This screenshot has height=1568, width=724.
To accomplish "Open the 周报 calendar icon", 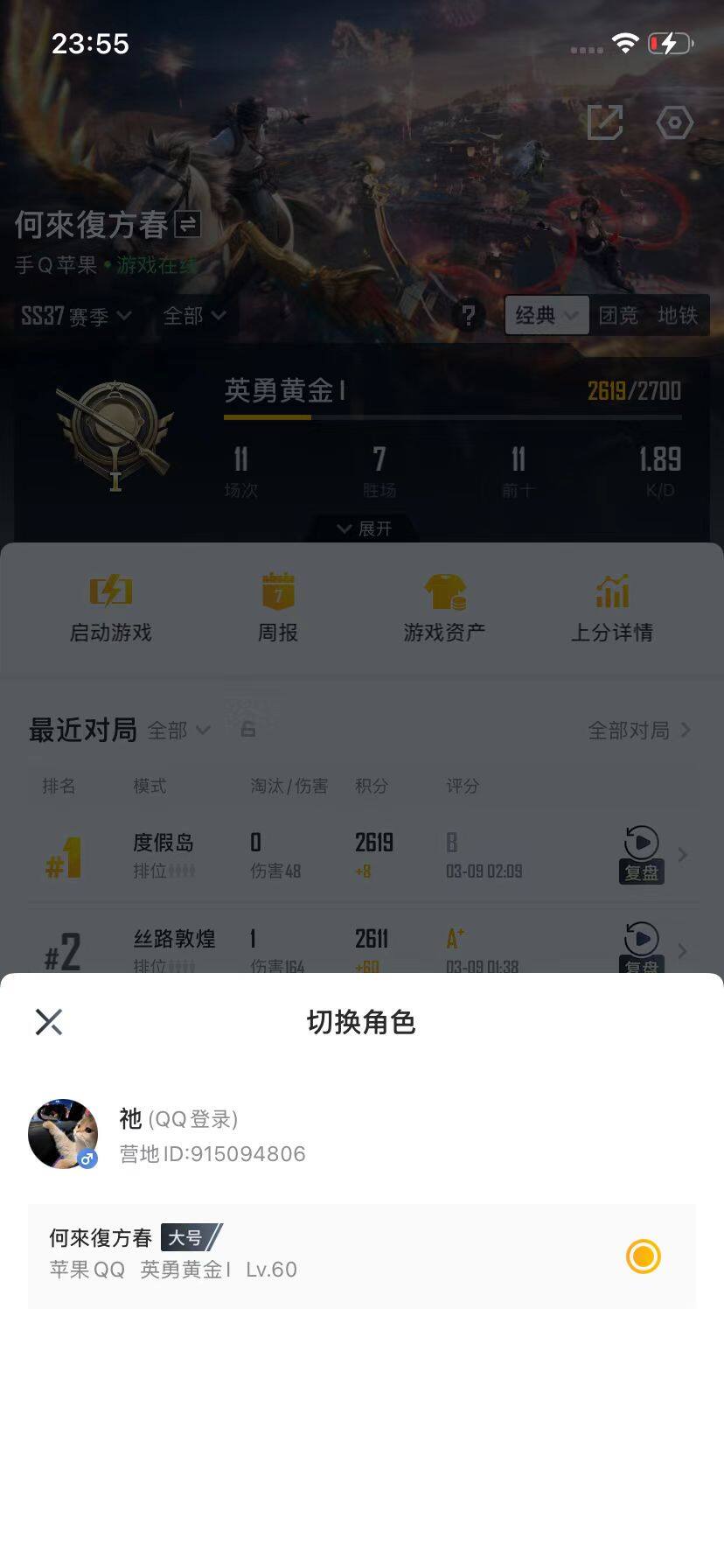I will 277,591.
